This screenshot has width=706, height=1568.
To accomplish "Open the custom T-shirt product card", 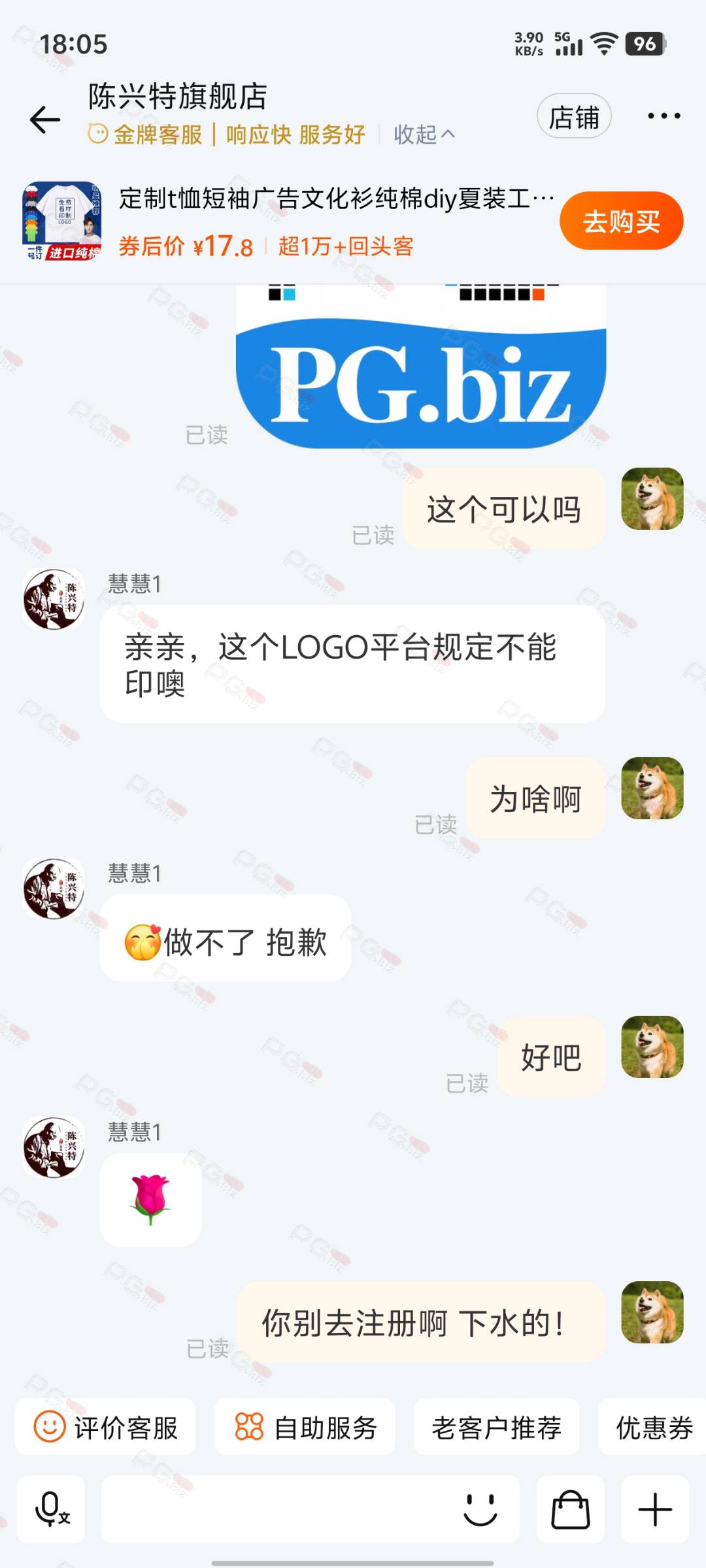I will (288, 221).
